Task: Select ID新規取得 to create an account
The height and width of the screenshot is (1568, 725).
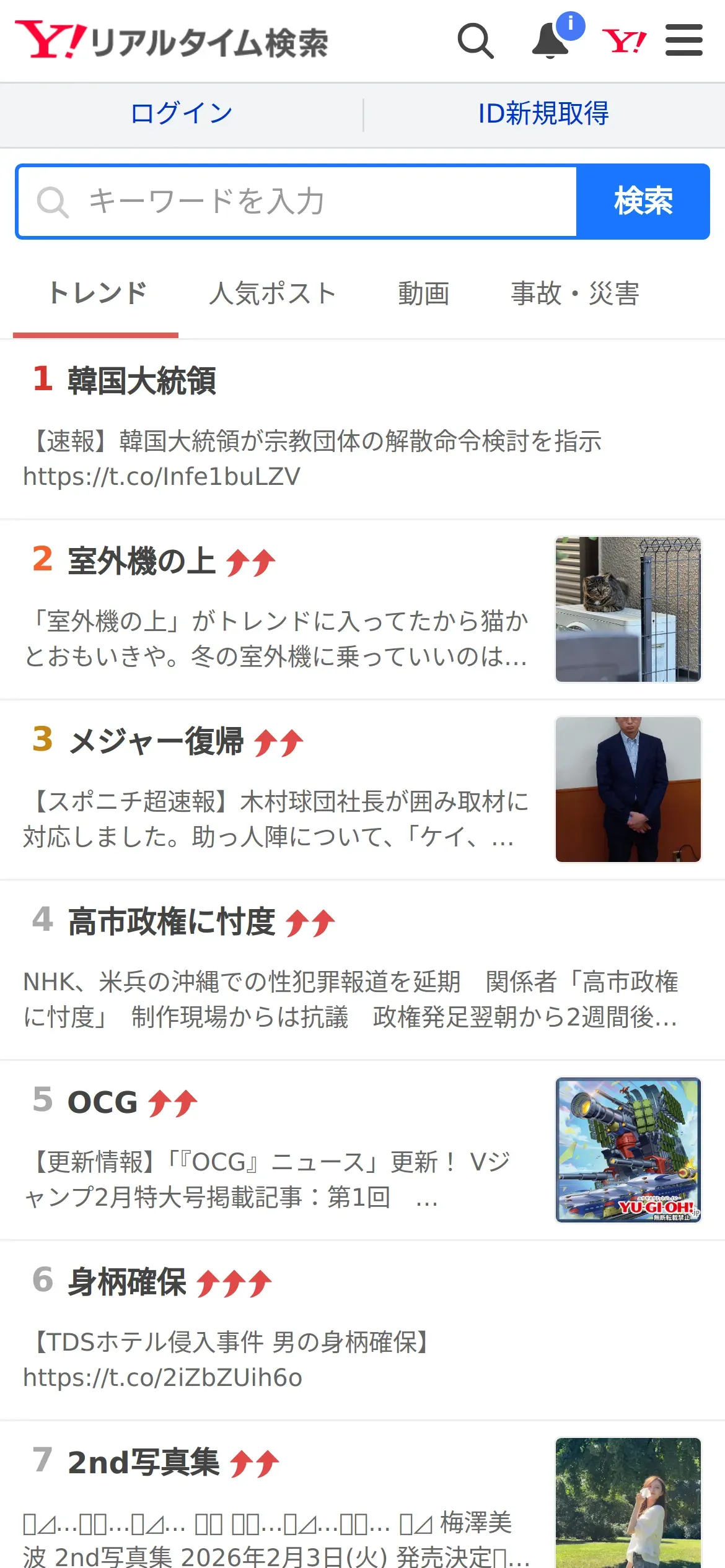Action: pos(543,114)
